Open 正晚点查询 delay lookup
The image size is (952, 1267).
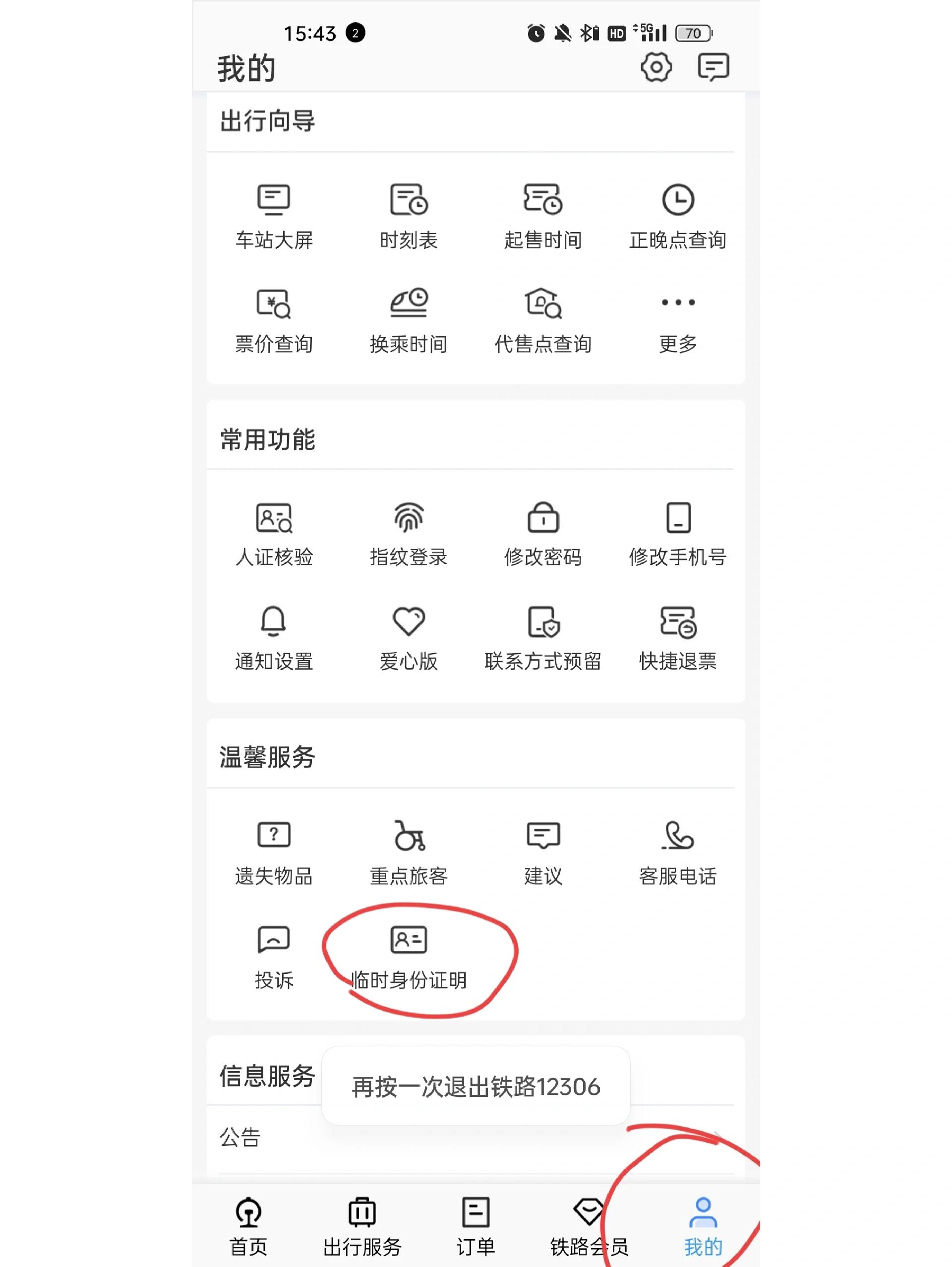coord(678,215)
